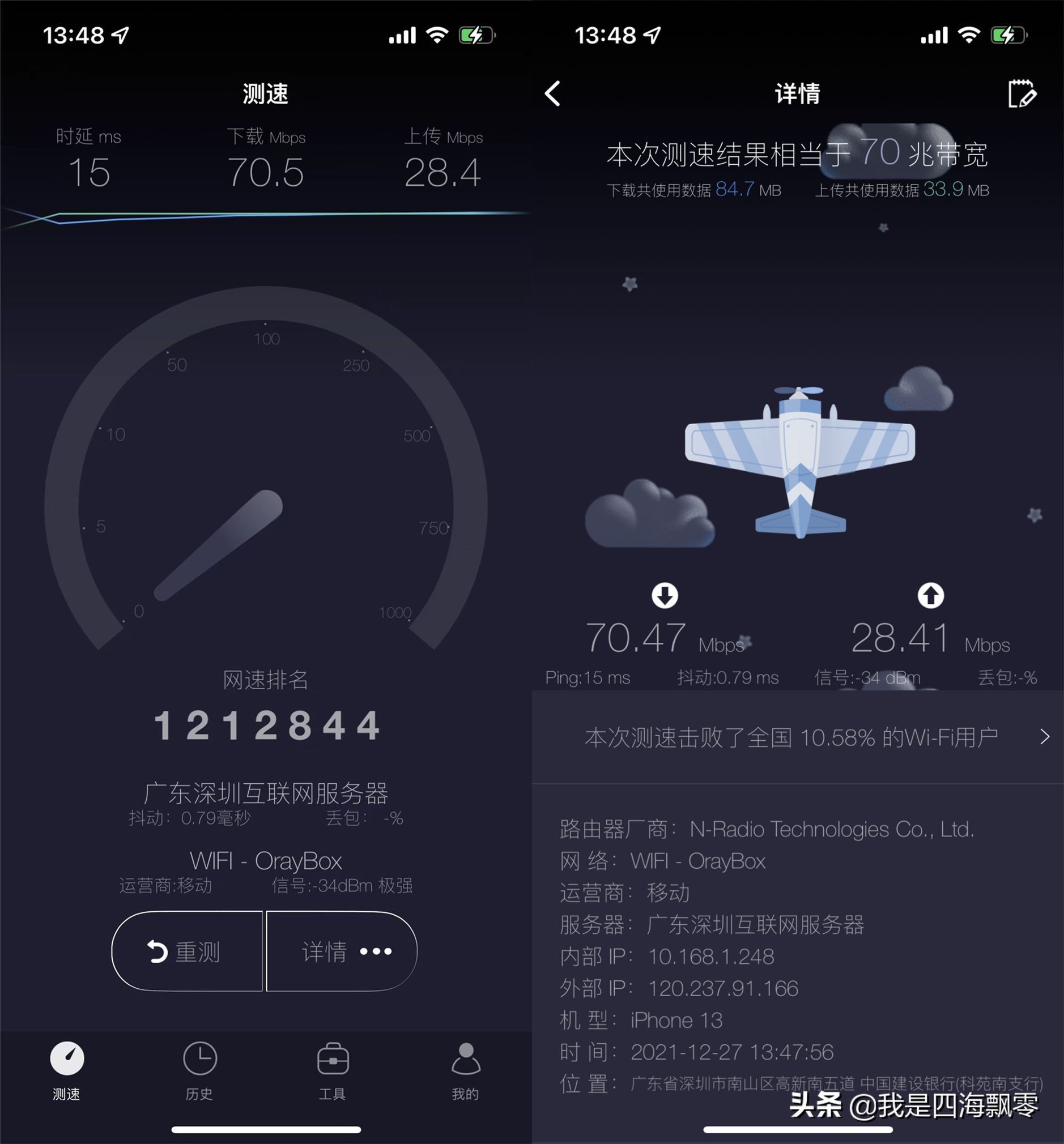This screenshot has width=1064, height=1144.
Task: Open the 详情 details button
Action: coord(342,951)
